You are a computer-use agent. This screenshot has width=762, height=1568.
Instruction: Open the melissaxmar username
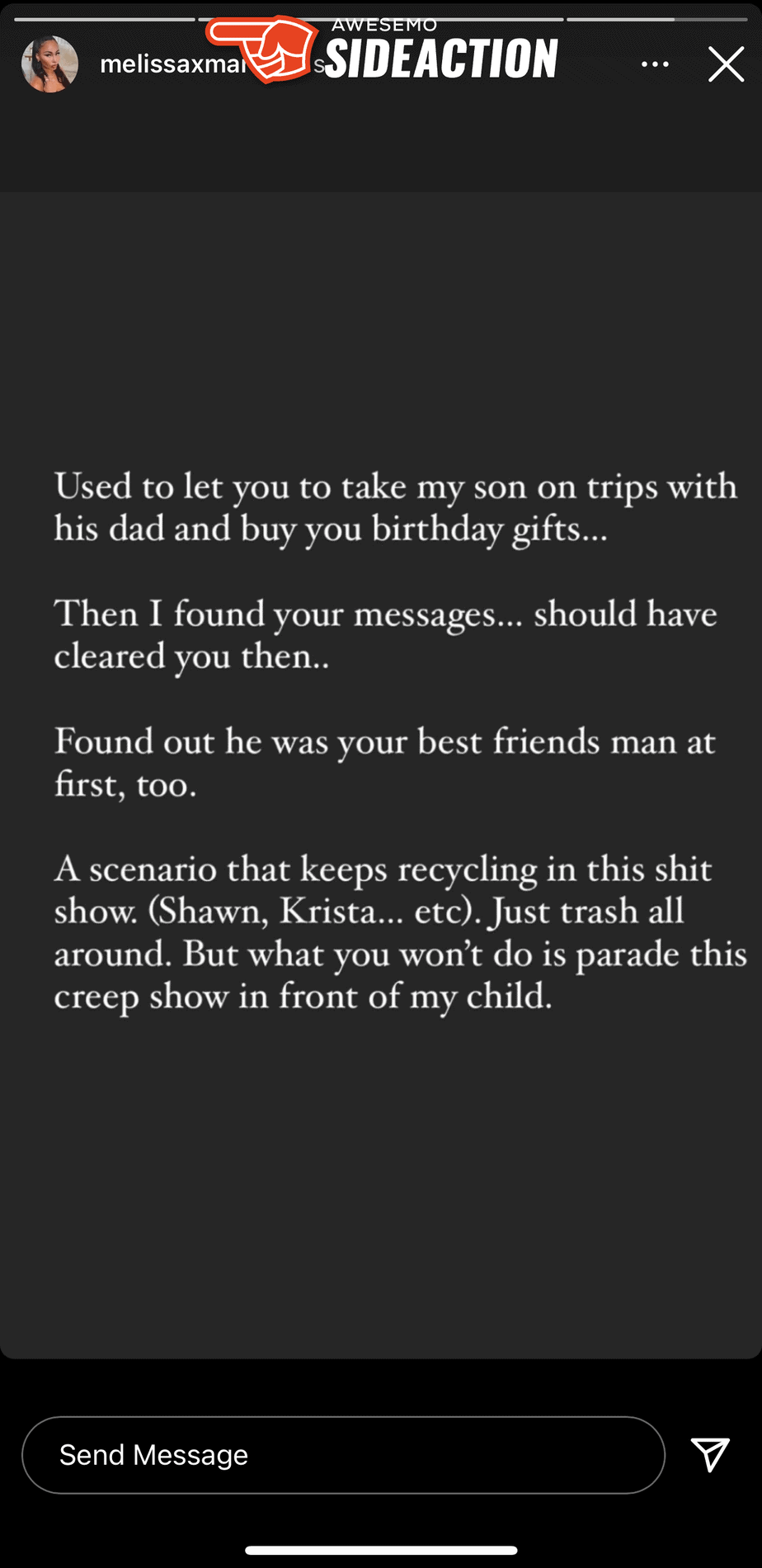point(173,64)
